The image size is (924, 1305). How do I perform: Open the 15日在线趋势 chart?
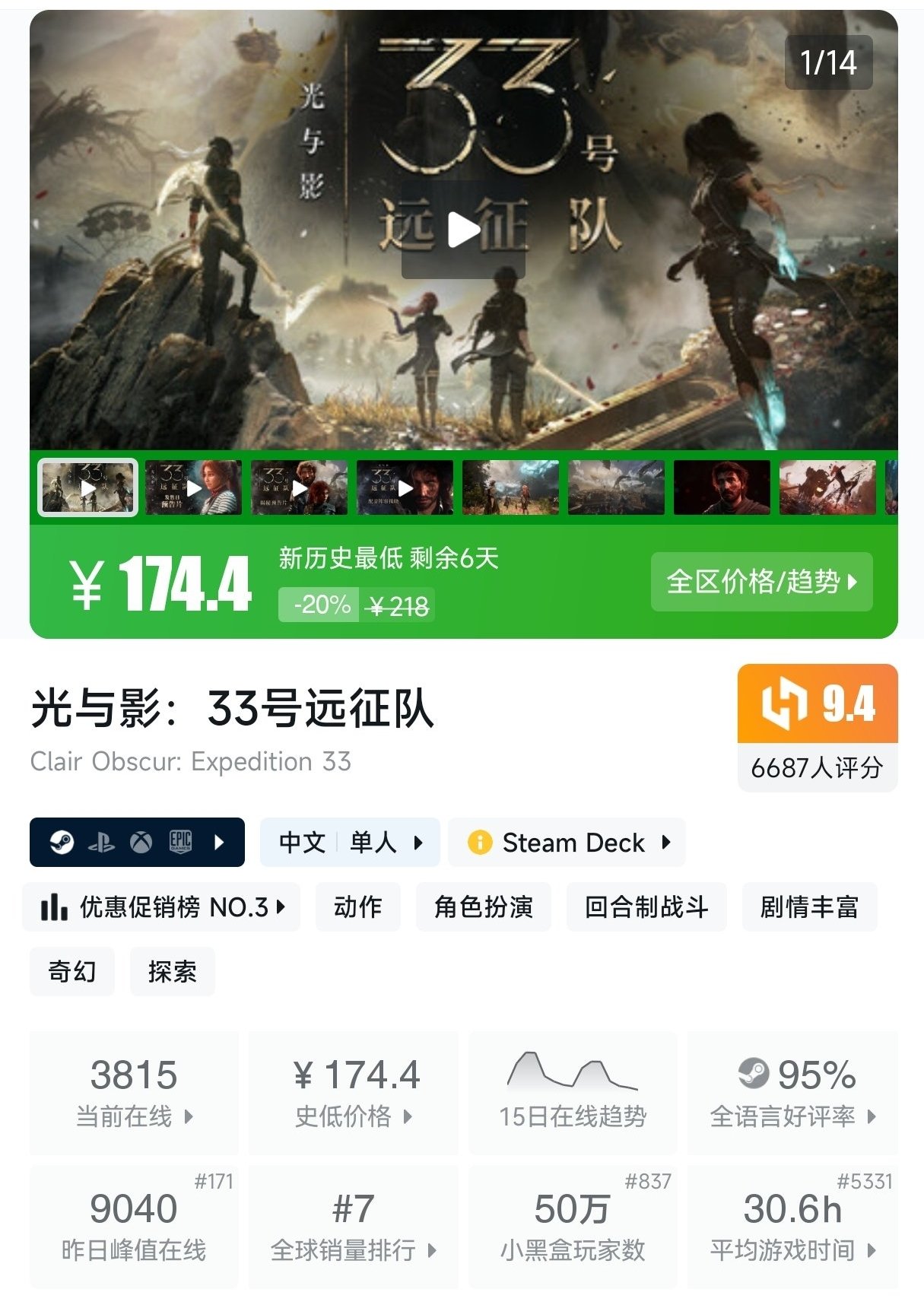[x=572, y=1092]
